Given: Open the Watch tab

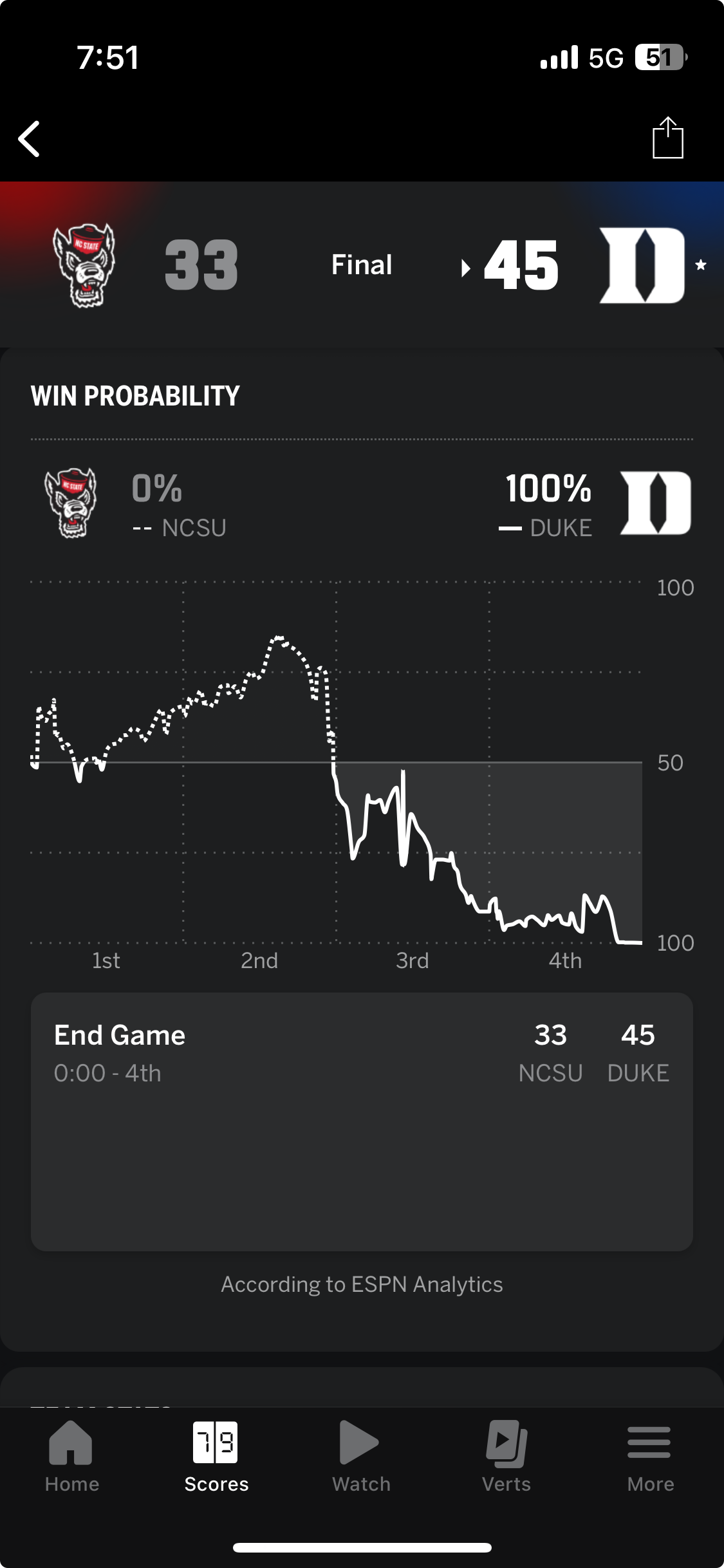Looking at the screenshot, I should pos(361,1456).
